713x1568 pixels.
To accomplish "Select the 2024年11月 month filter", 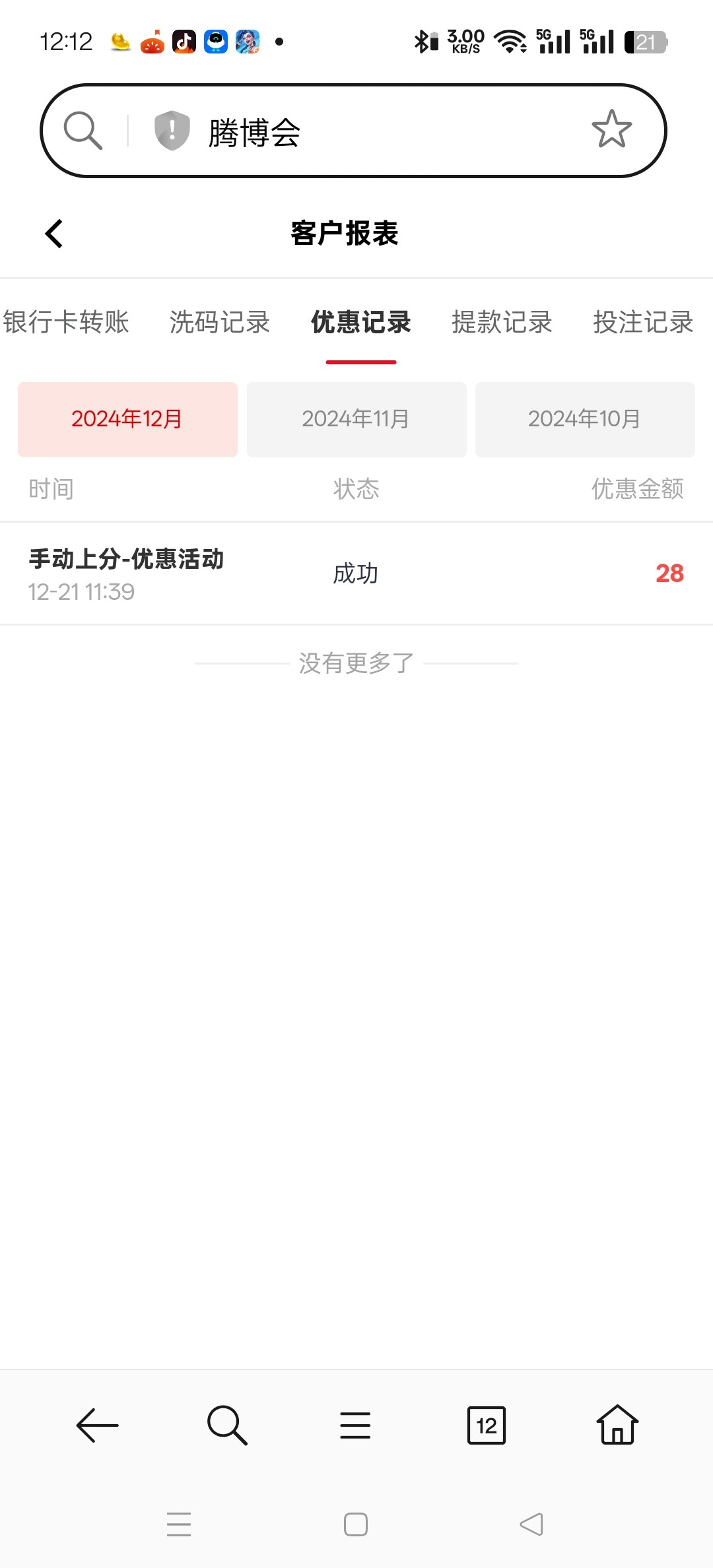I will coord(356,420).
